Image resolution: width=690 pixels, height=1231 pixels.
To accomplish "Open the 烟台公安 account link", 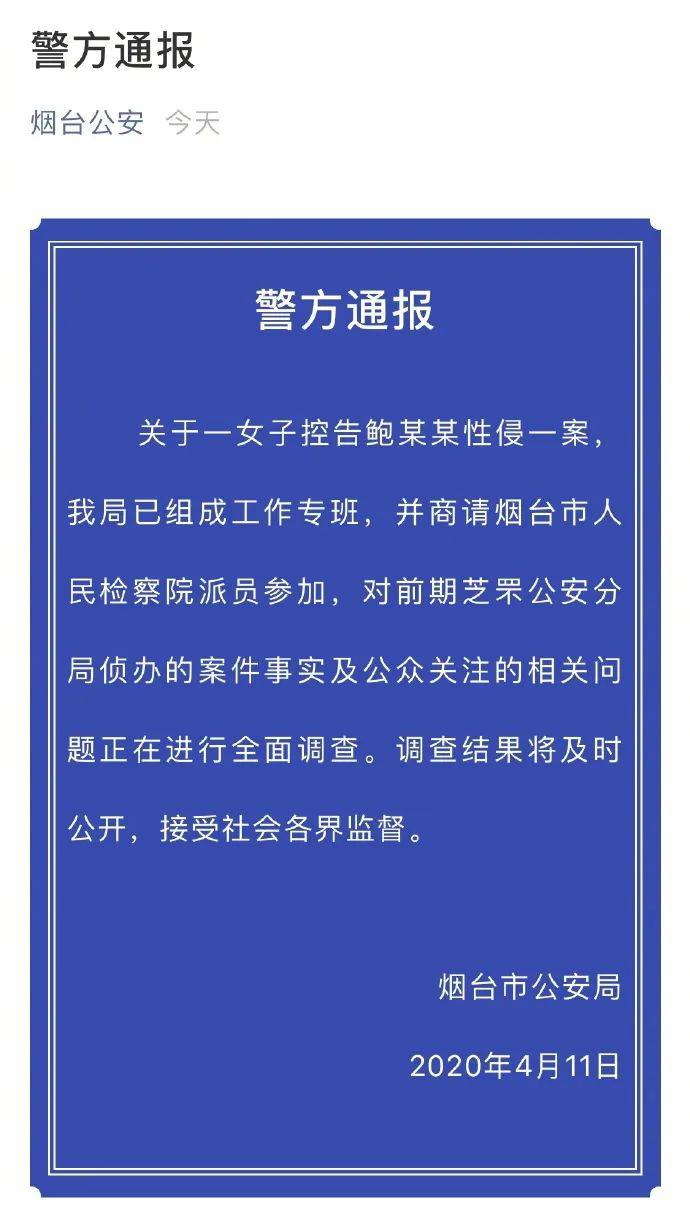I will (x=87, y=123).
